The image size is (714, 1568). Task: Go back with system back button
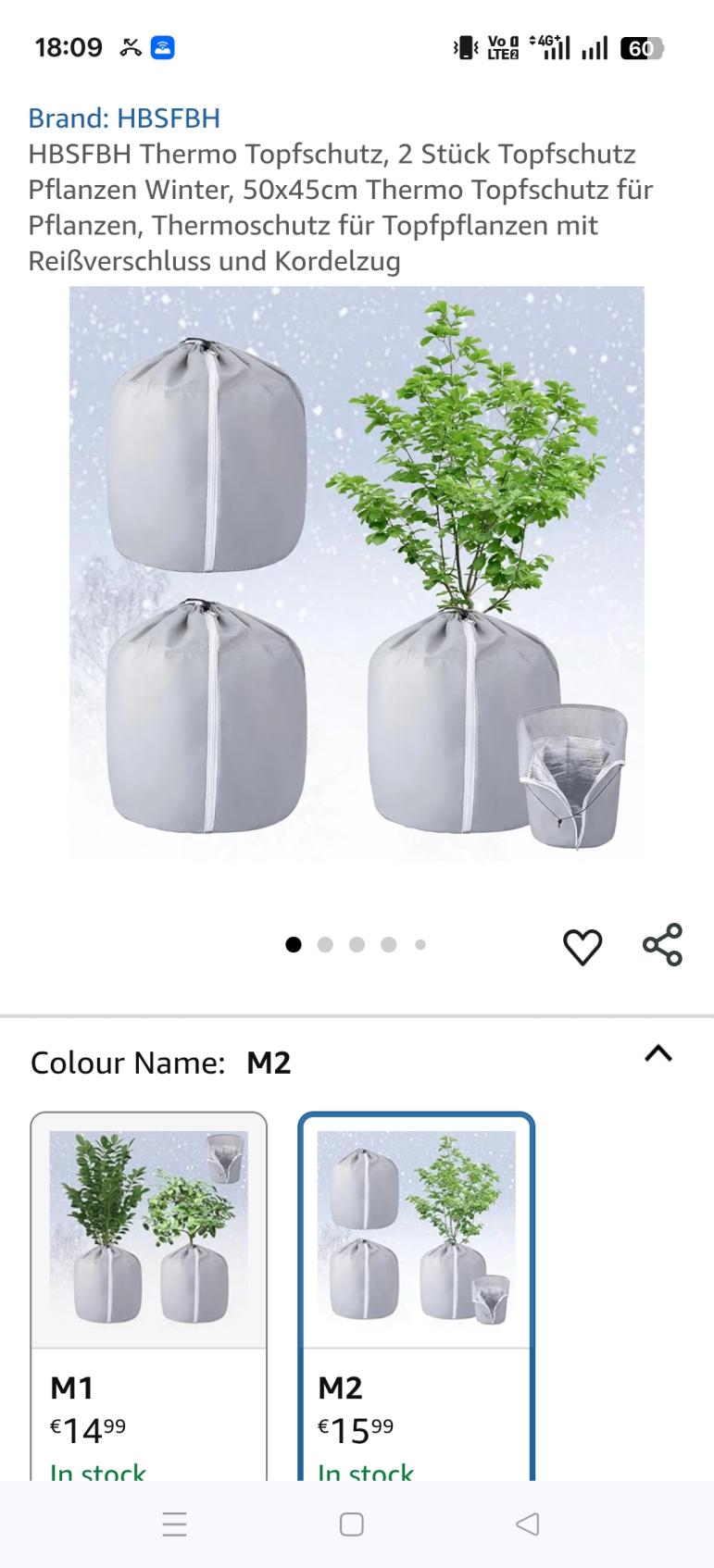[527, 1524]
